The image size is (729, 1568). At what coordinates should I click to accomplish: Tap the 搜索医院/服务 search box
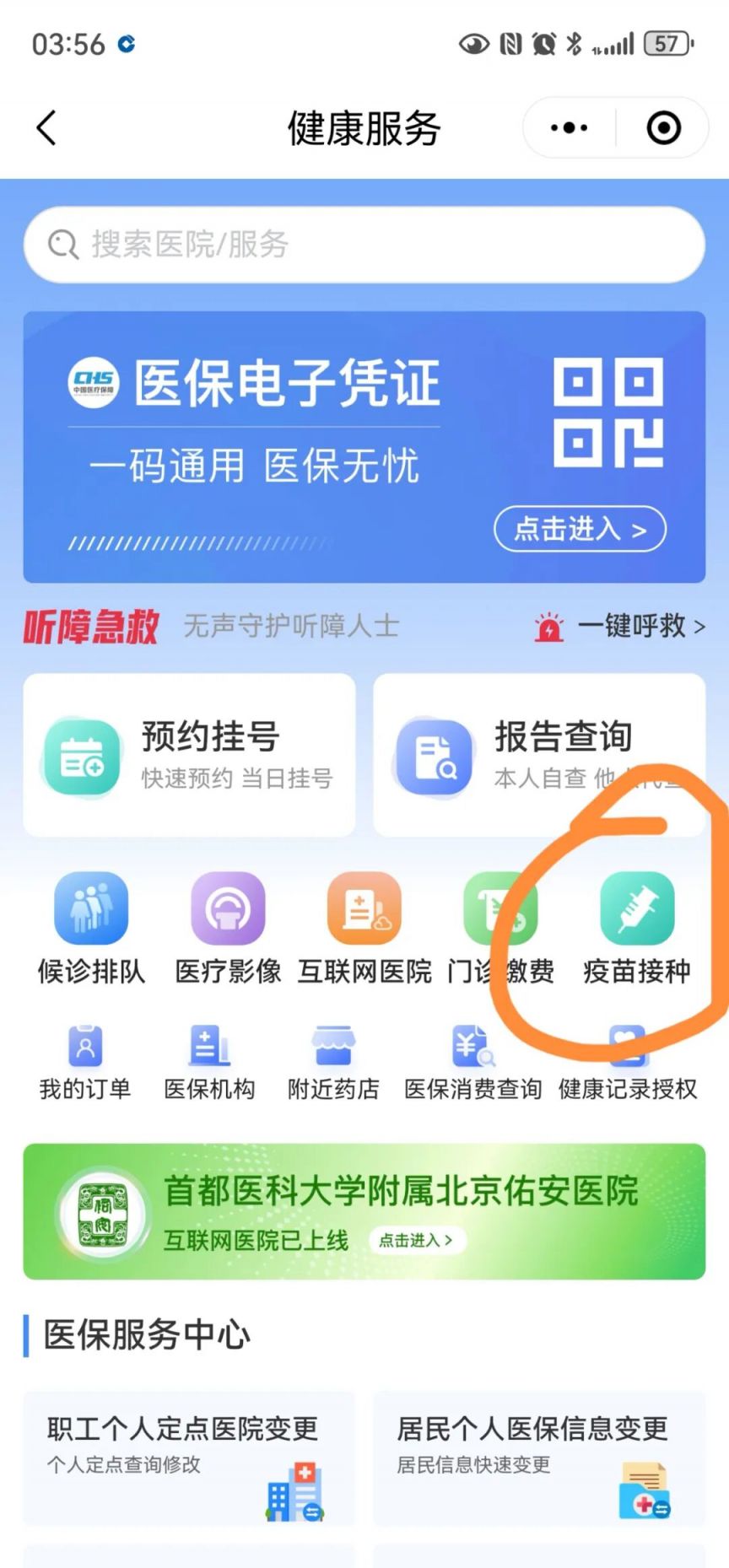coord(364,245)
